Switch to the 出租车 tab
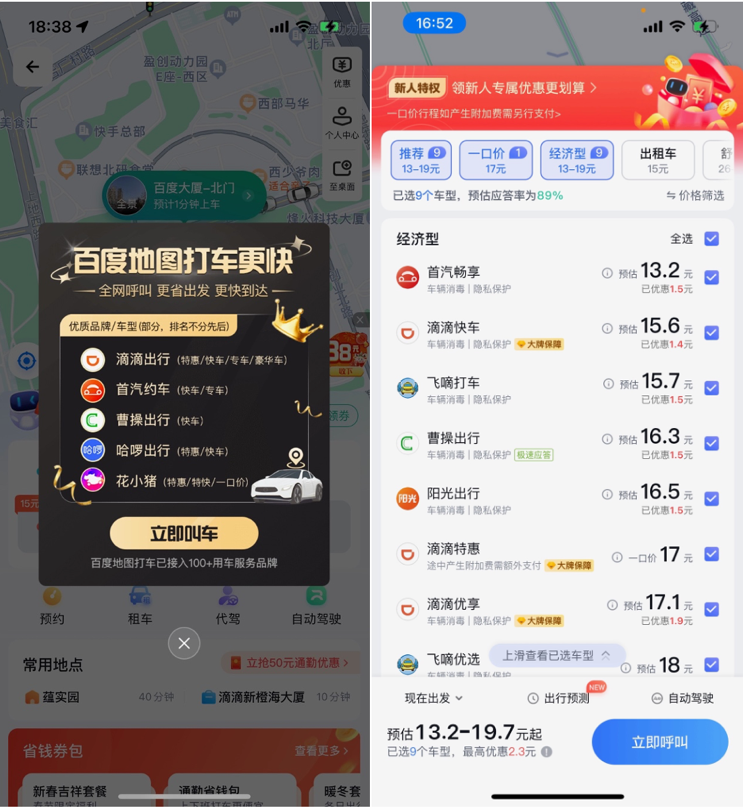743x810 pixels. pos(655,160)
